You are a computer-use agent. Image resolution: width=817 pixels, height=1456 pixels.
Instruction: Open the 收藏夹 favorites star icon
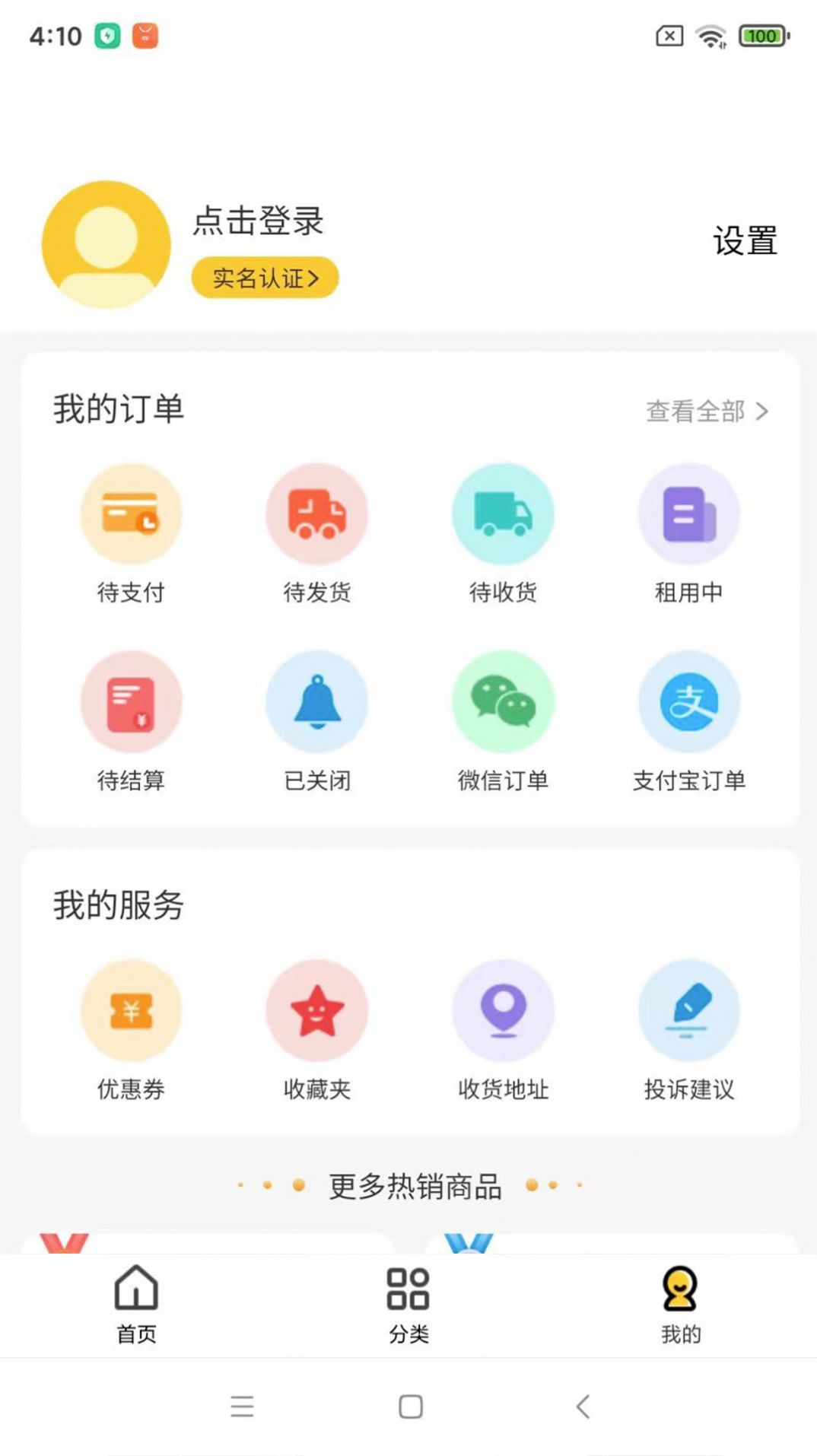coord(317,1010)
